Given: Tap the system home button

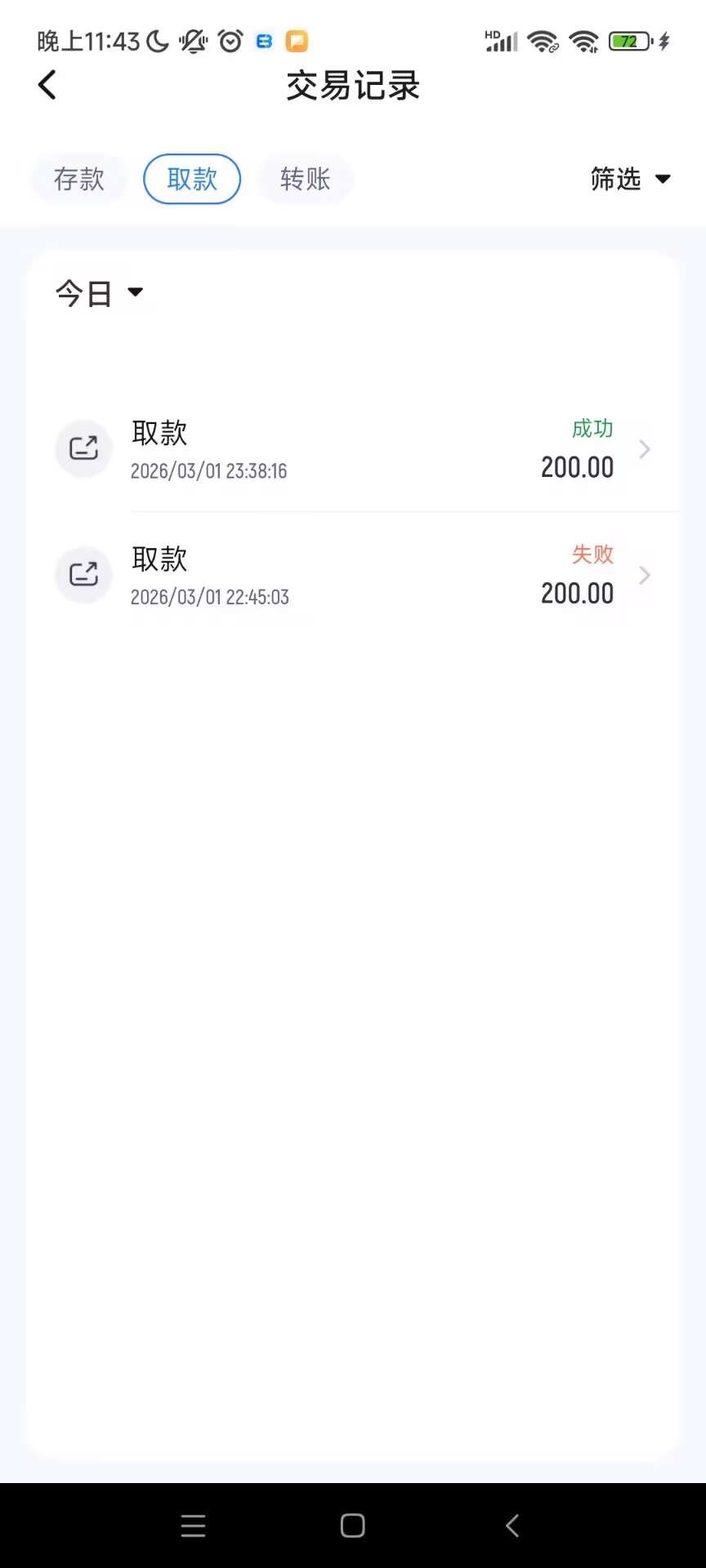Looking at the screenshot, I should [352, 1525].
